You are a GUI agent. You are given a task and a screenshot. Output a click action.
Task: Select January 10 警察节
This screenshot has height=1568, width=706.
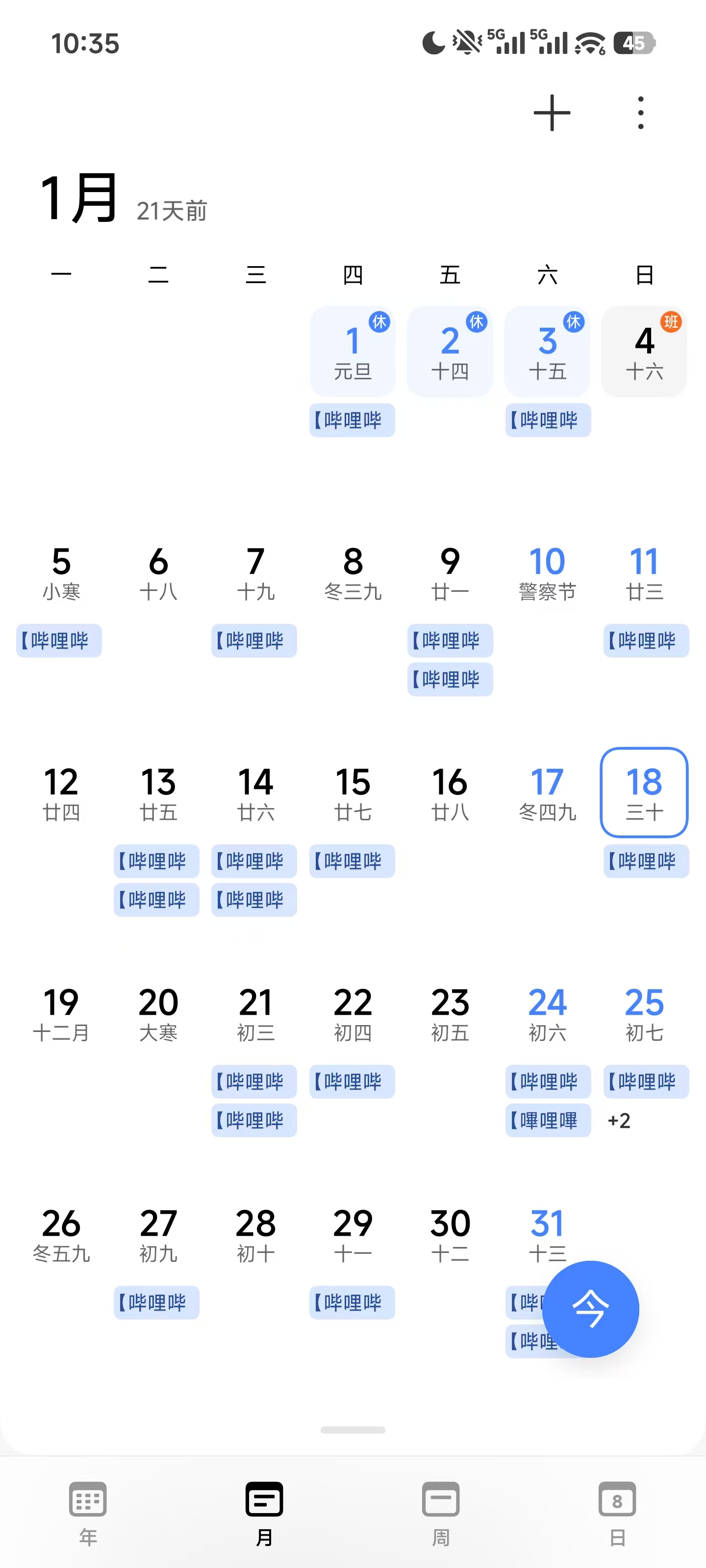[x=547, y=572]
